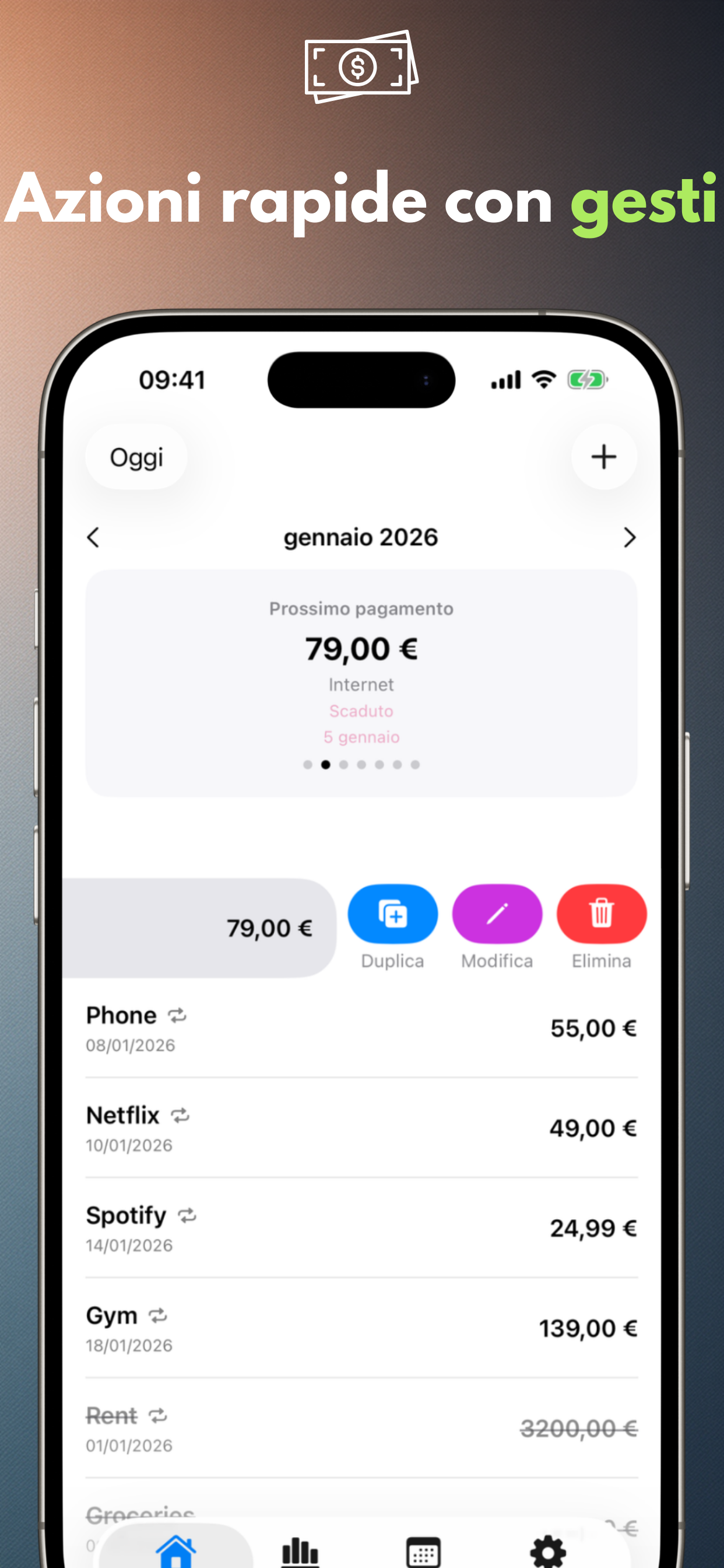Tap the plus icon to add a subscription
Viewport: 724px width, 1568px height.
click(603, 457)
